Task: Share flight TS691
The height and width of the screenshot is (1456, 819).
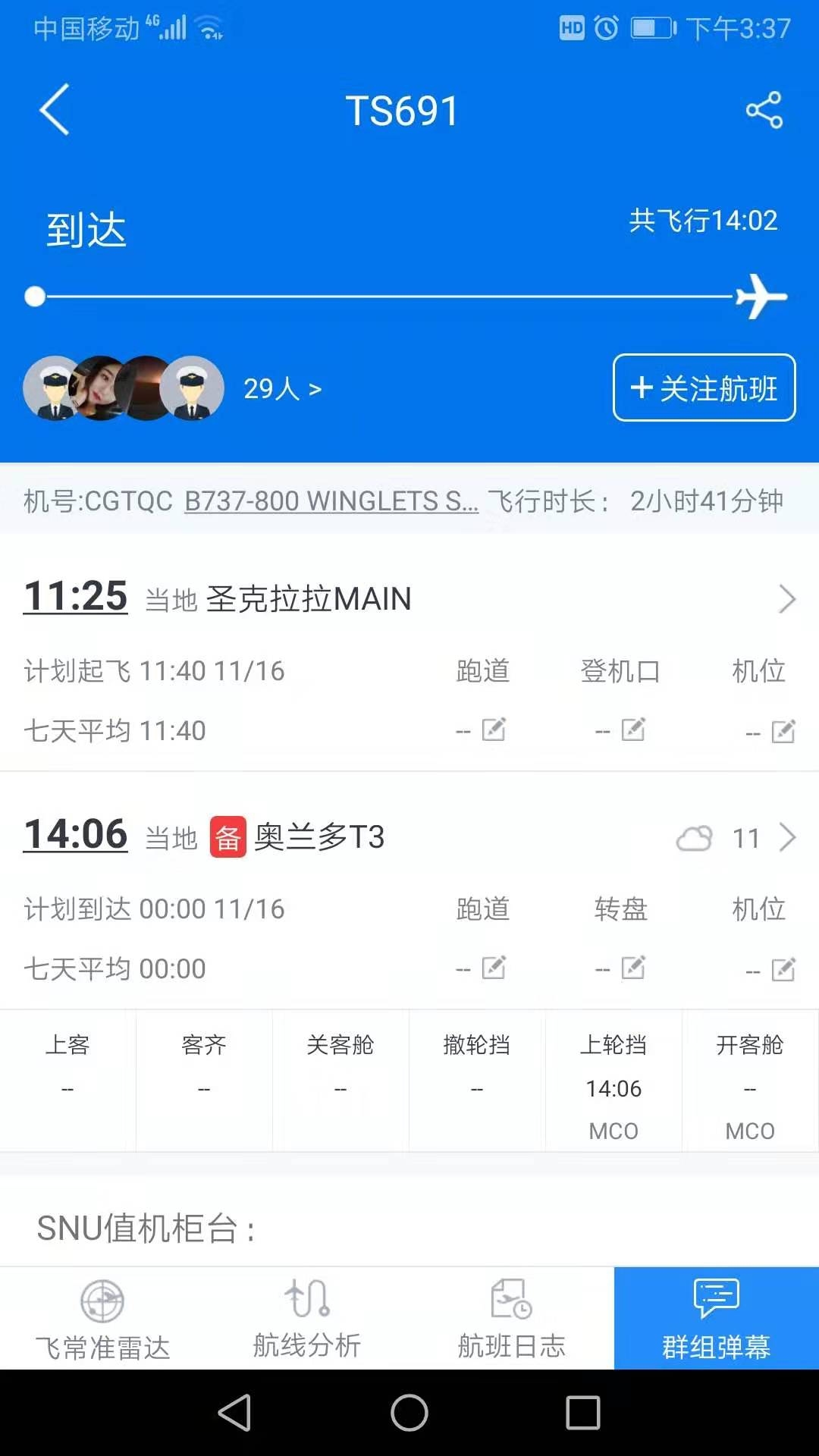Action: coord(764,110)
